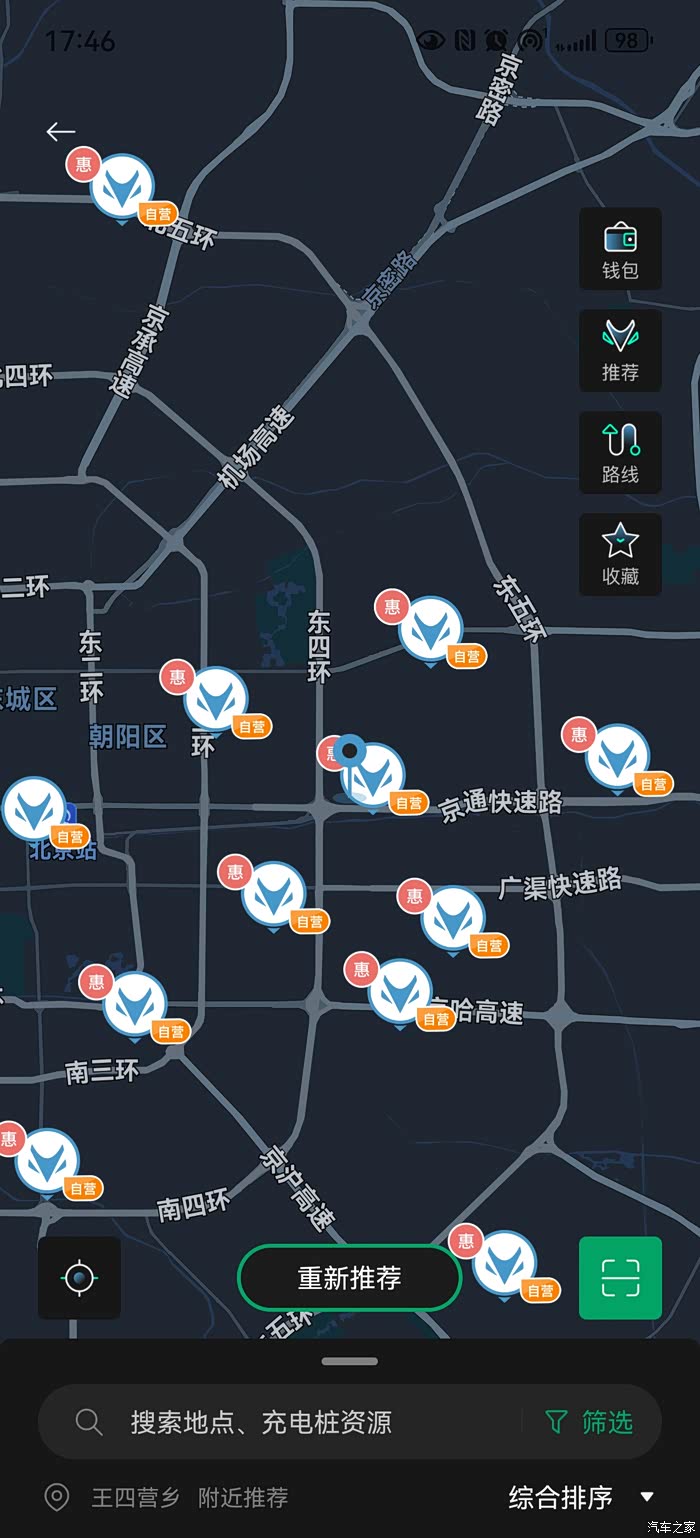Open the 路线 route planner
Viewport: 700px width, 1538px height.
point(620,453)
